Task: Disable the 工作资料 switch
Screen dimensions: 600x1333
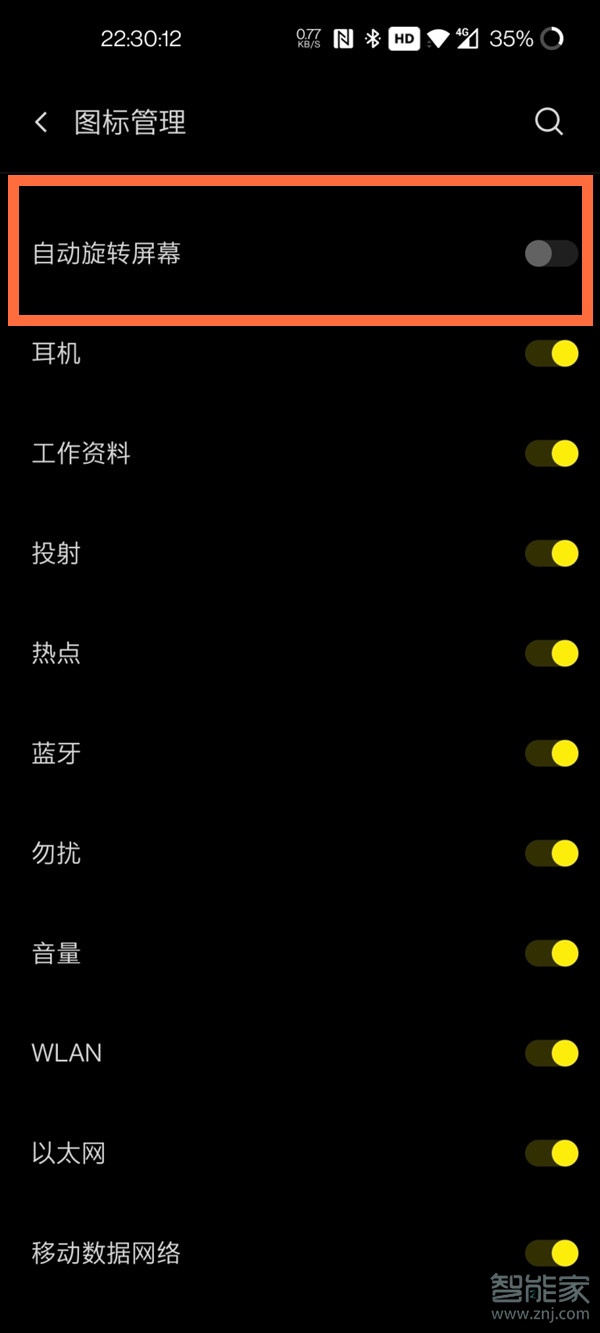Action: point(552,453)
